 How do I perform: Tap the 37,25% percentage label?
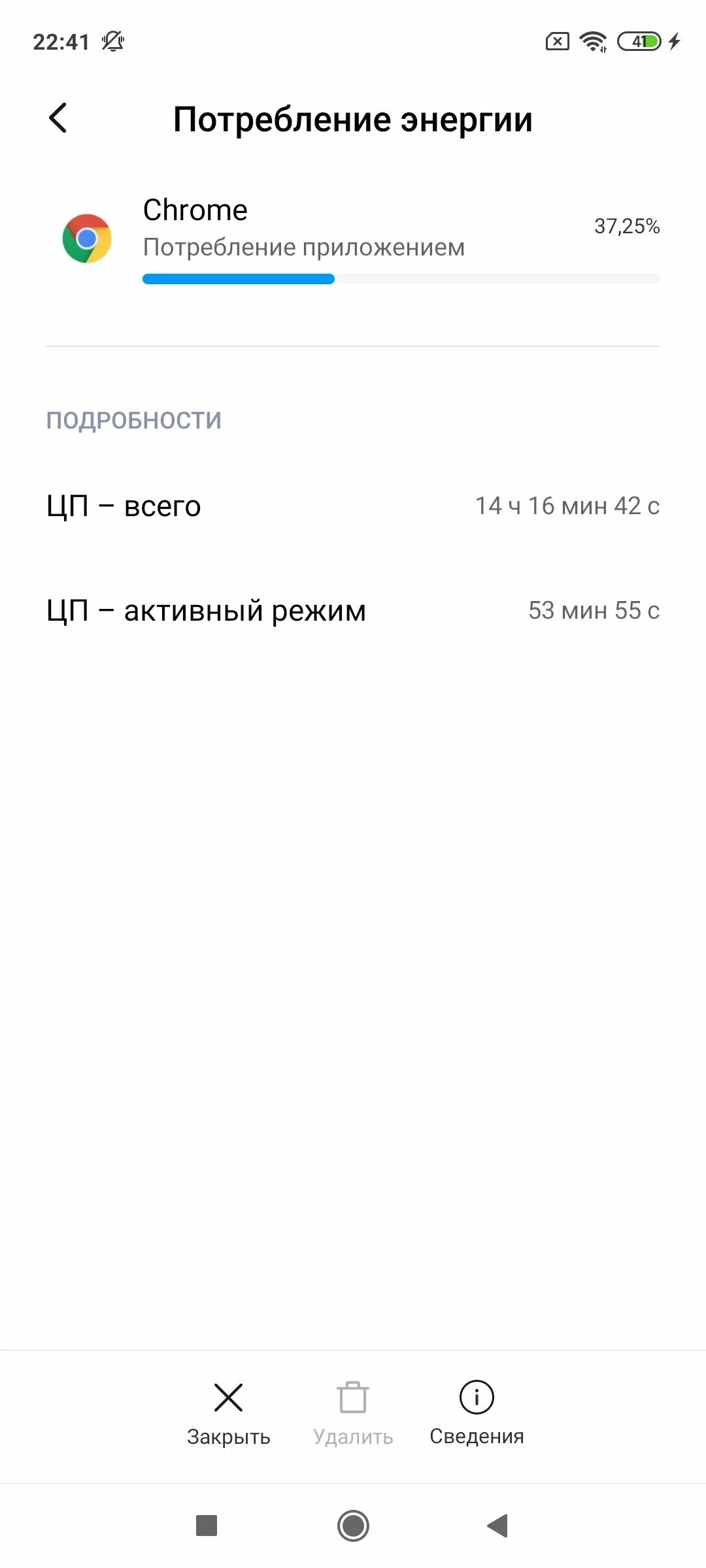pos(627,226)
